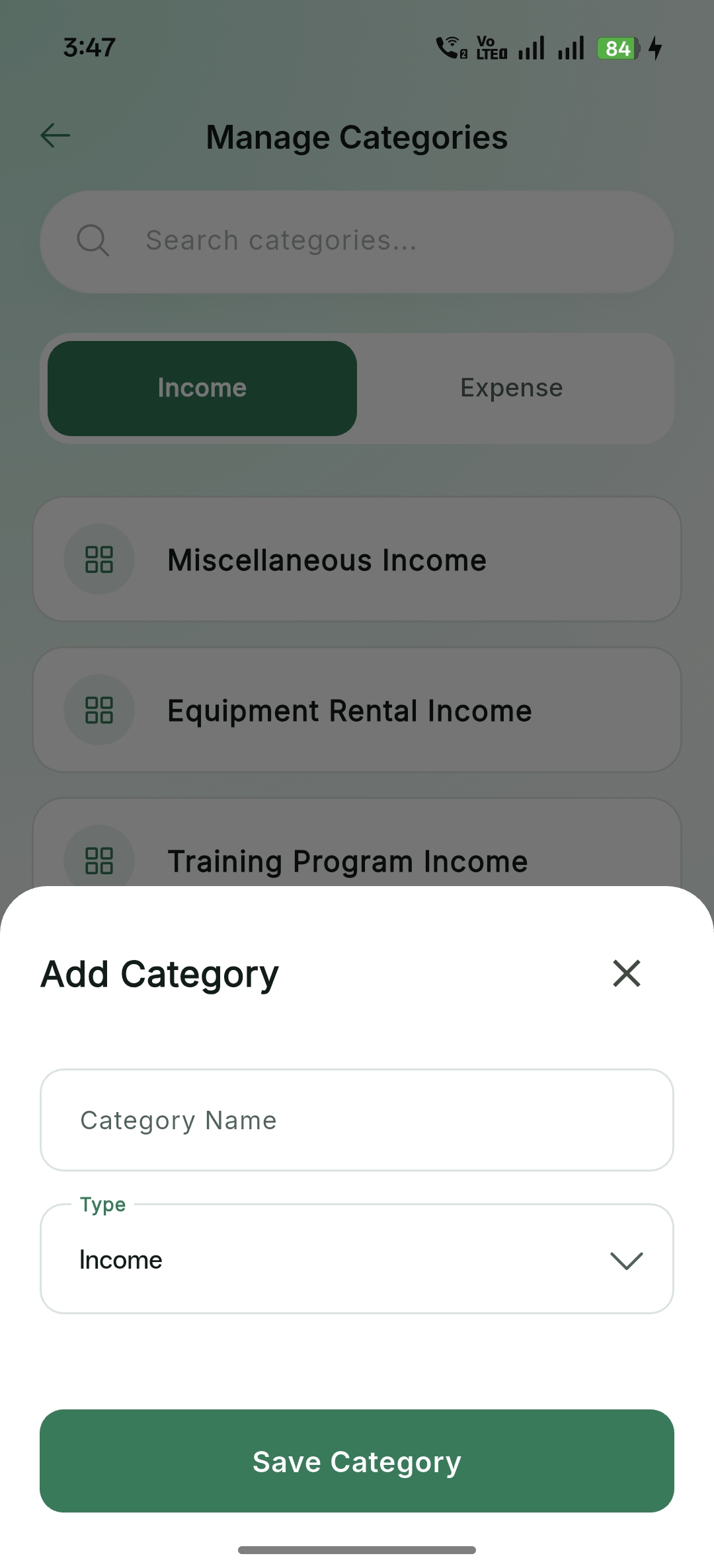Click into the Category Name field
This screenshot has height=1568, width=714.
357,1119
